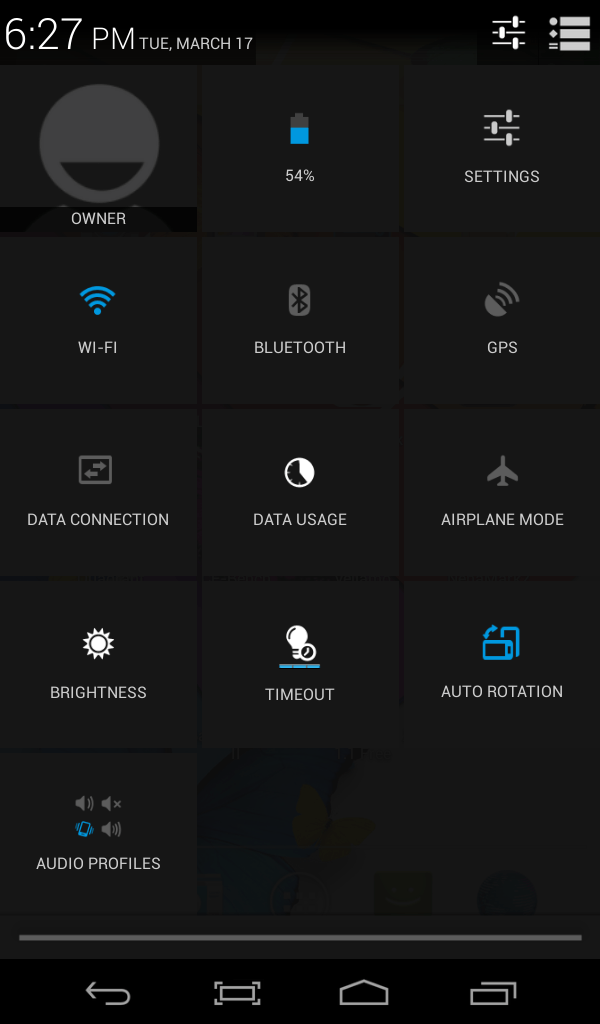The image size is (600, 1024).
Task: Turn on Bluetooth
Action: pyautogui.click(x=300, y=320)
